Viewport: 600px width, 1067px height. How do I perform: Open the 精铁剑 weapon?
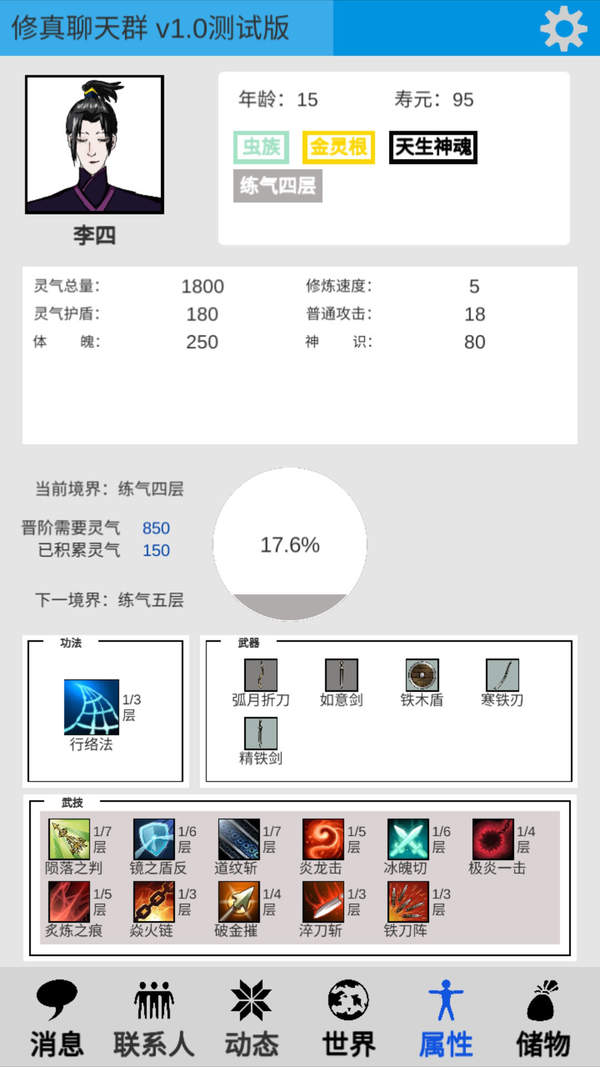point(260,733)
